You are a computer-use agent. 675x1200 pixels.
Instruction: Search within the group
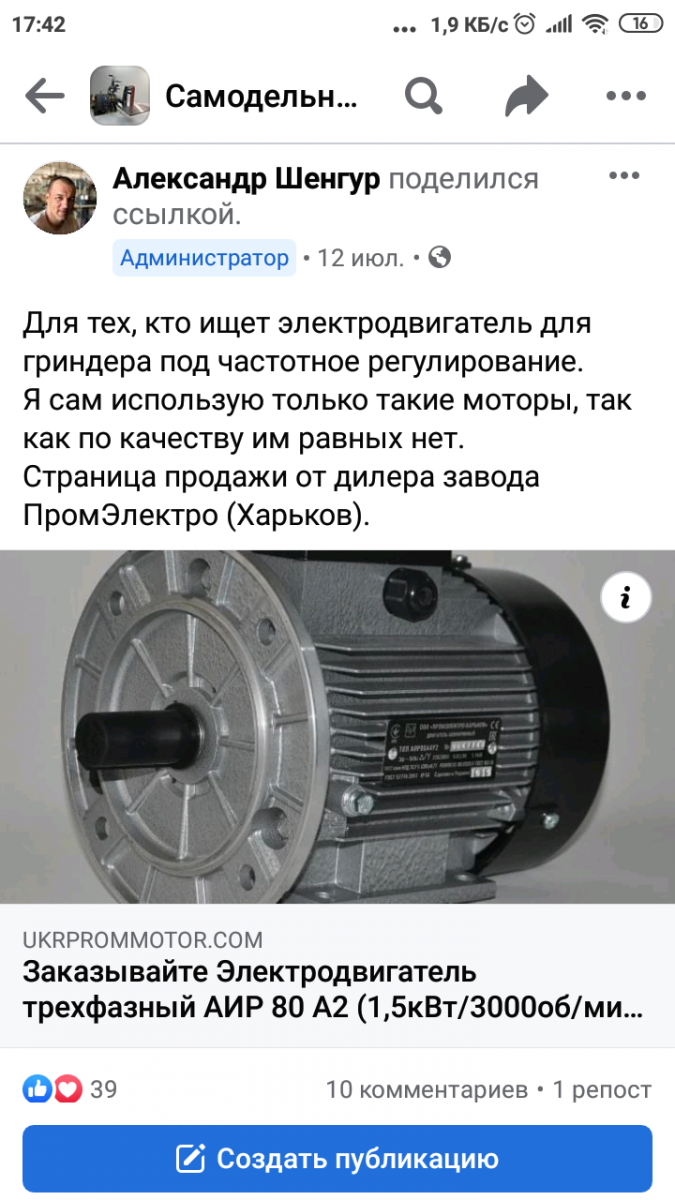point(423,97)
